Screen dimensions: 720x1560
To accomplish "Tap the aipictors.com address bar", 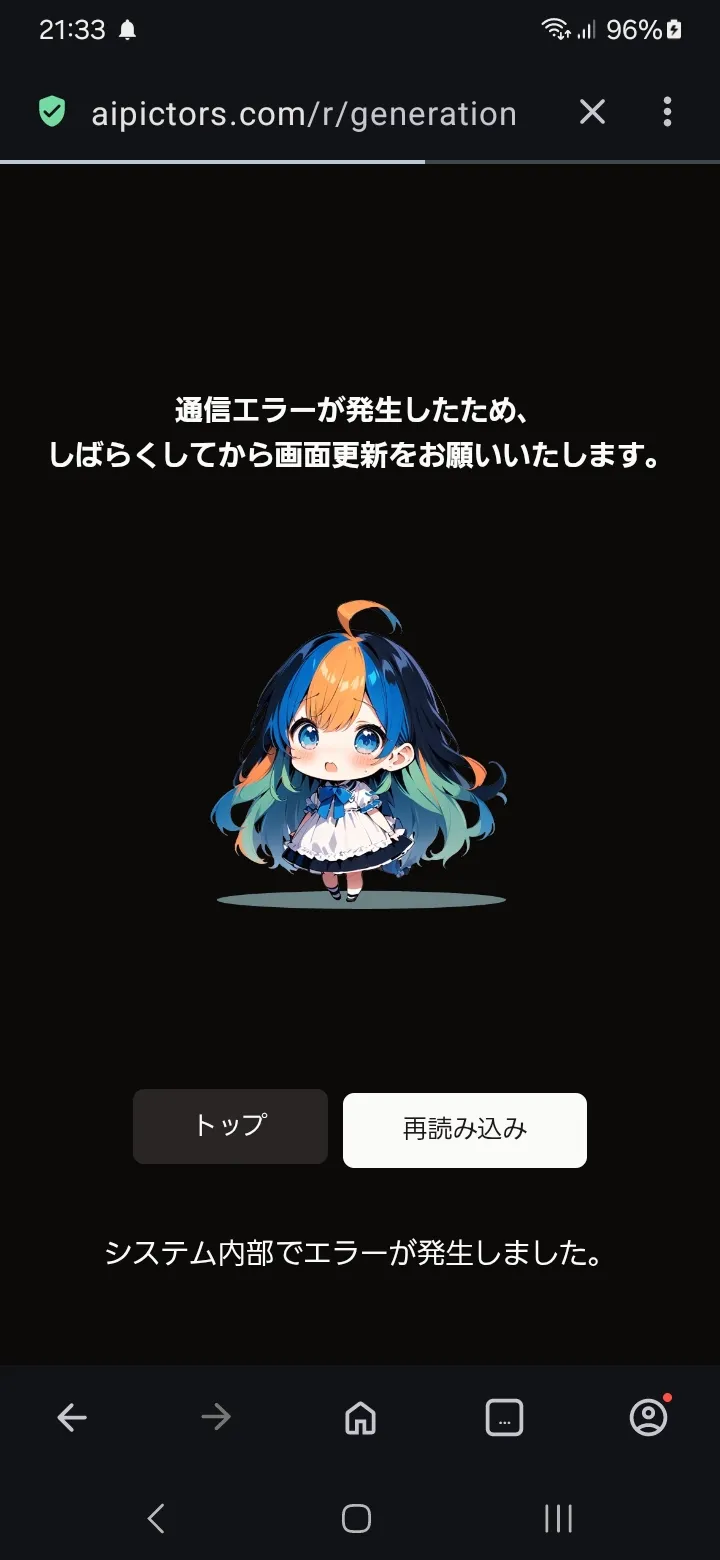I will [303, 114].
